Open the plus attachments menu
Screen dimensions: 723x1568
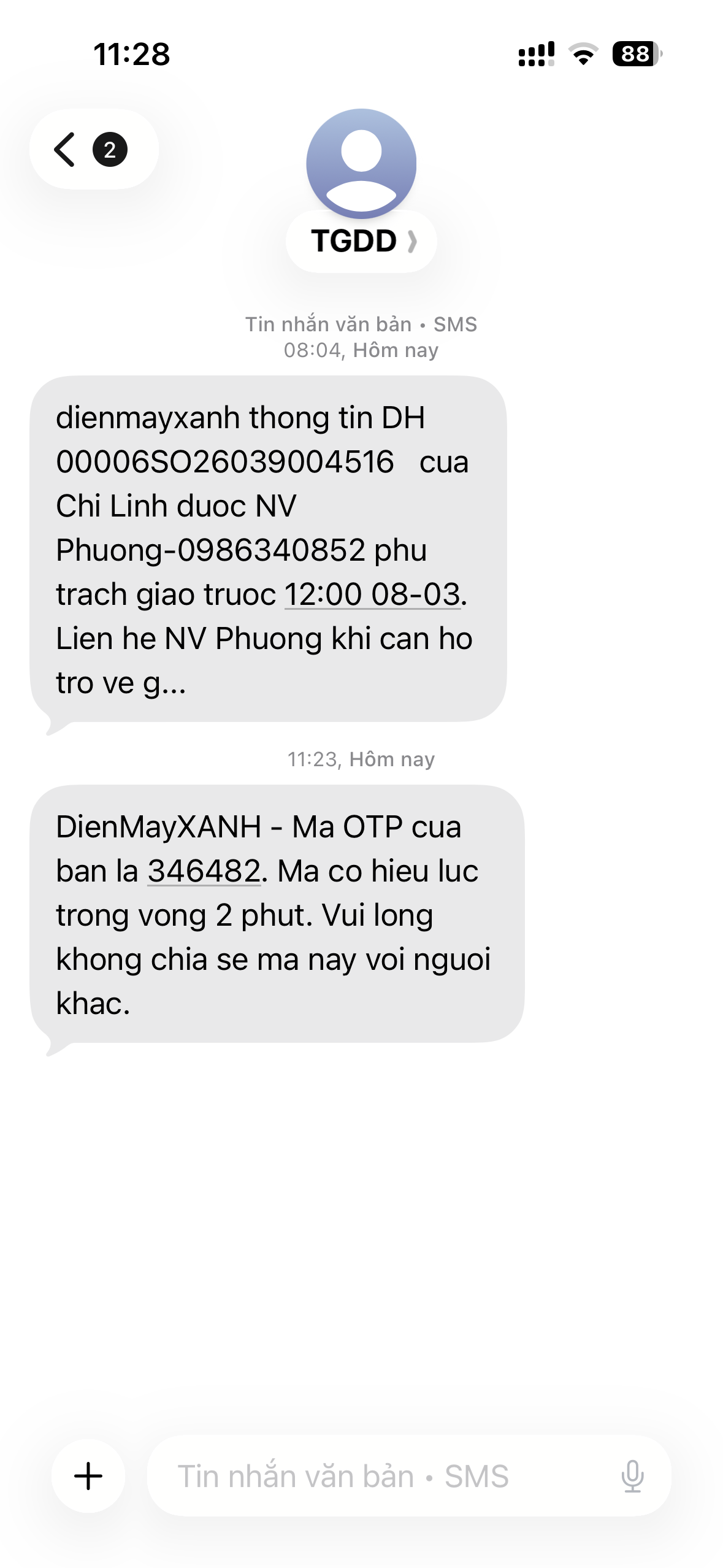88,1476
